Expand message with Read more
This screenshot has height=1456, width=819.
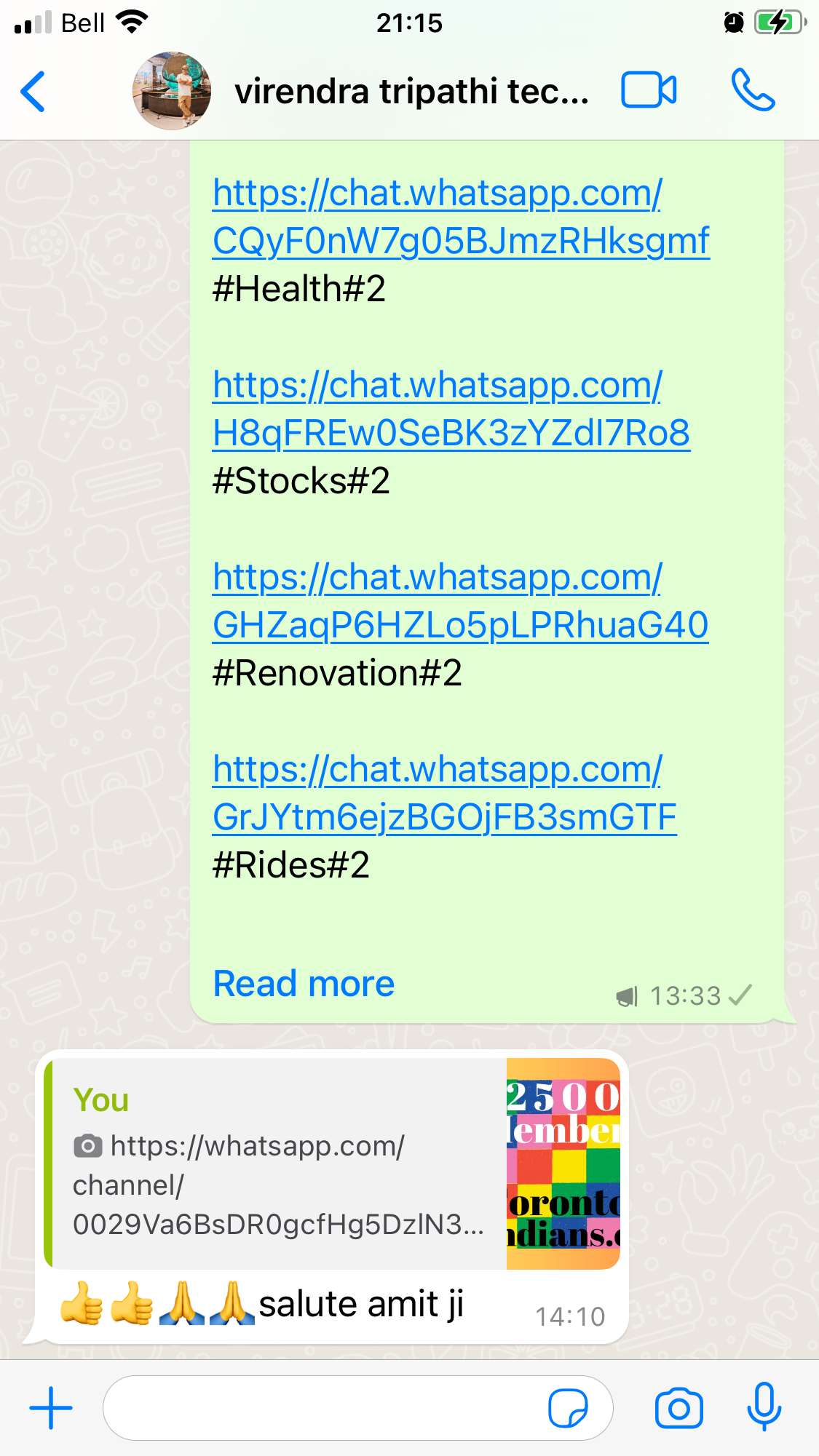tap(304, 984)
